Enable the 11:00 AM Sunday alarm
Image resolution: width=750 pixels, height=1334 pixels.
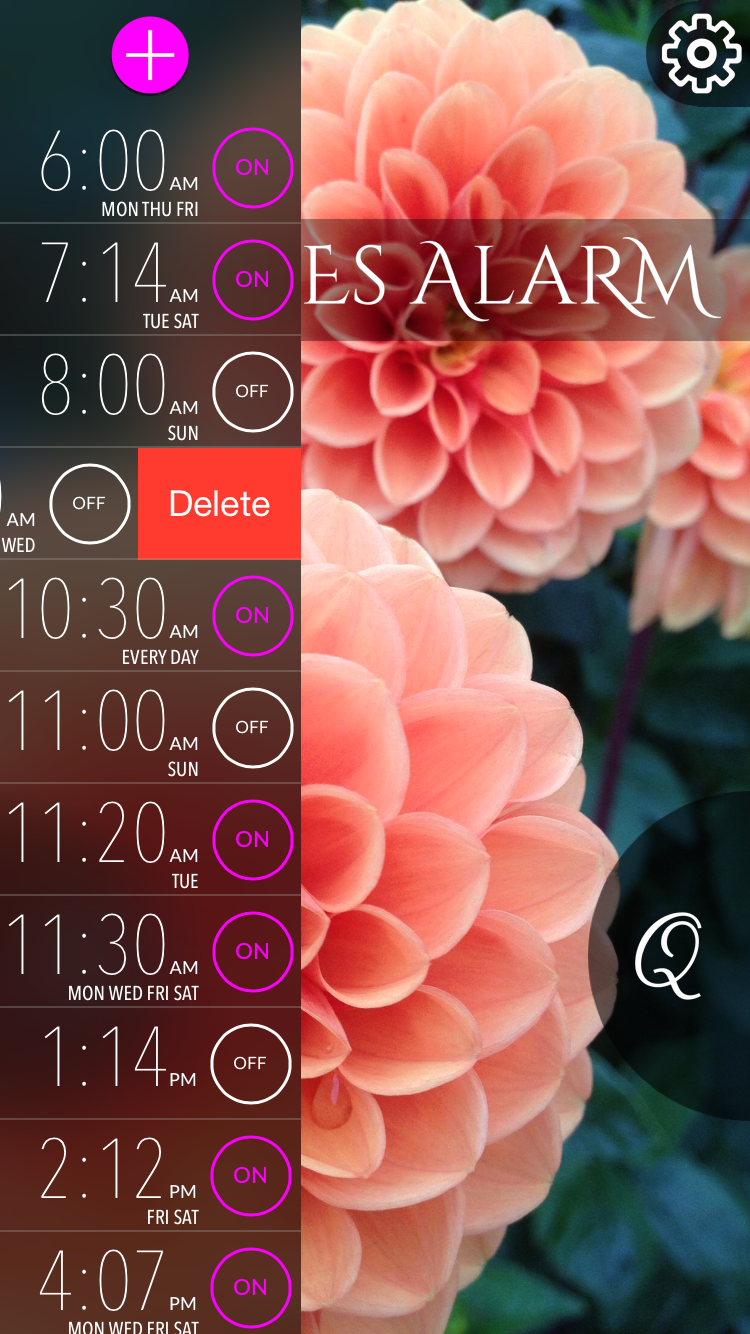coord(252,728)
